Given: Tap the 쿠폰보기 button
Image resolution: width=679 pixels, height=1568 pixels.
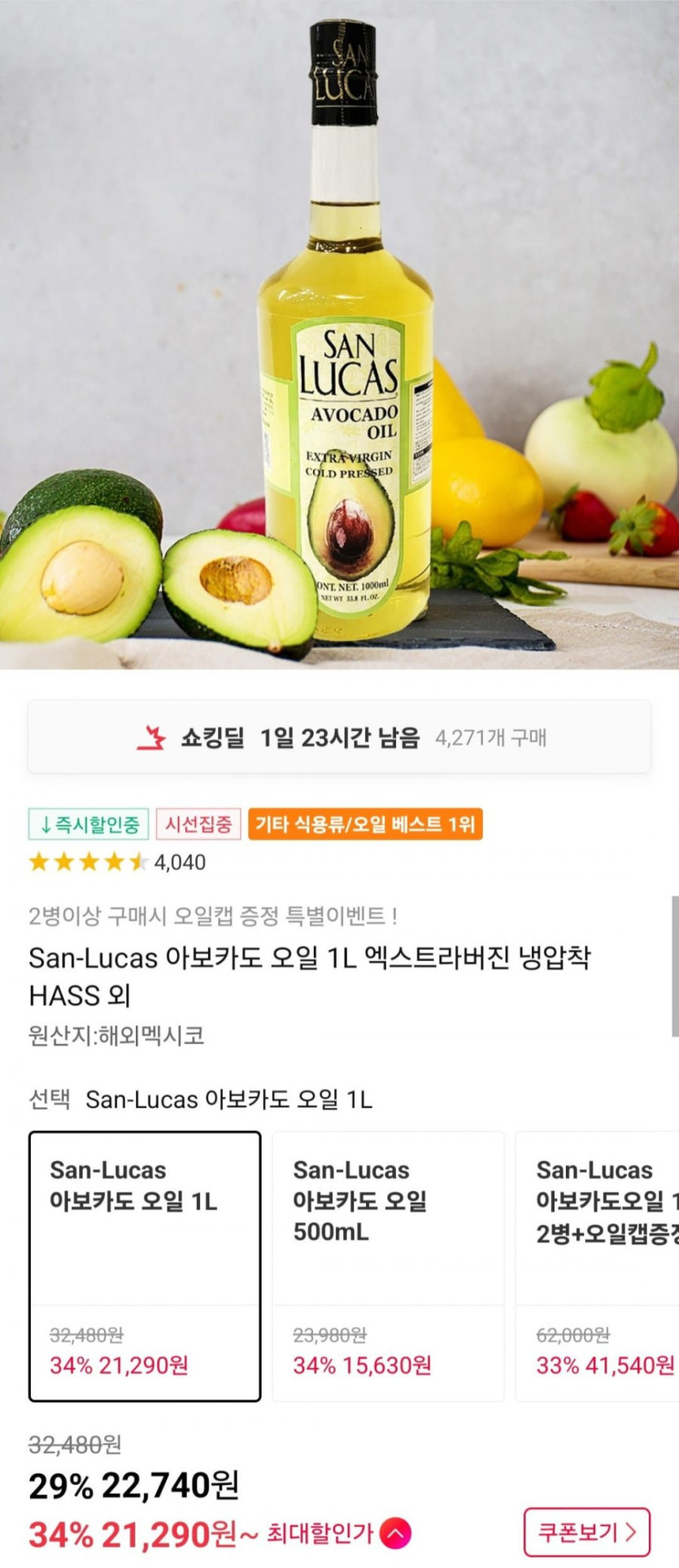Looking at the screenshot, I should (587, 1533).
